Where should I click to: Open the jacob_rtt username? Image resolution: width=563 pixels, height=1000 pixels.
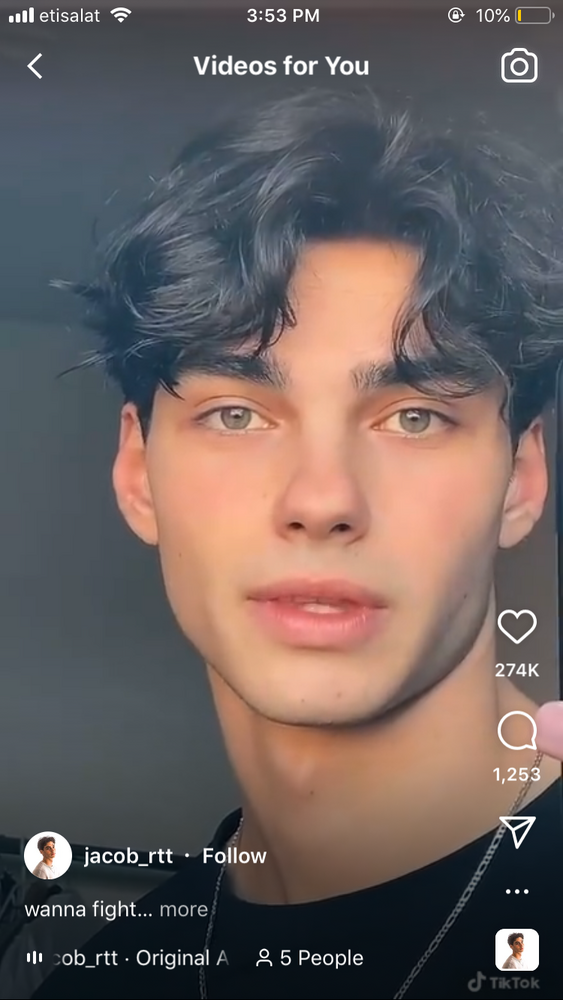128,856
